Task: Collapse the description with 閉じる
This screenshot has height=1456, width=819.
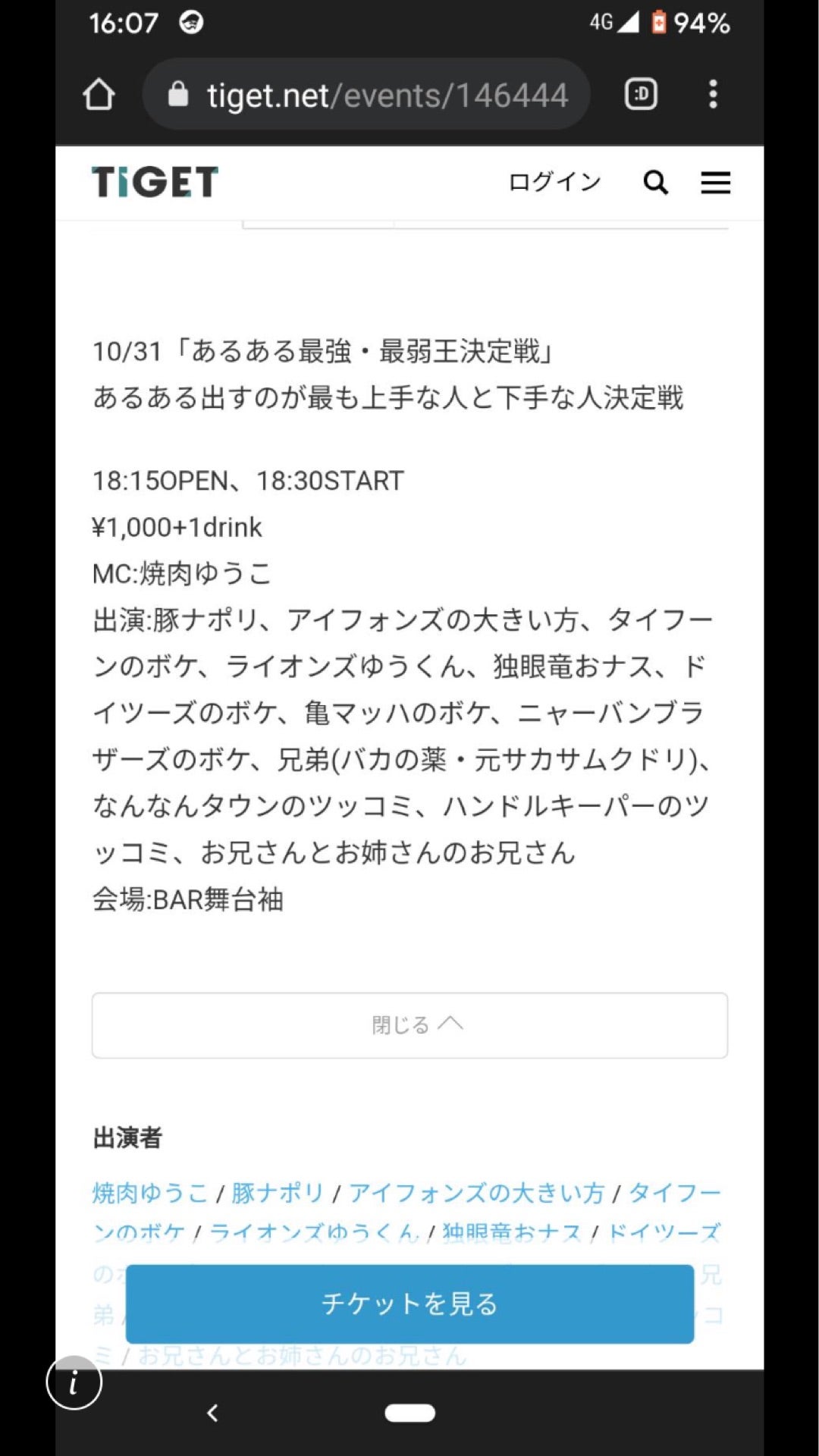Action: tap(409, 1025)
